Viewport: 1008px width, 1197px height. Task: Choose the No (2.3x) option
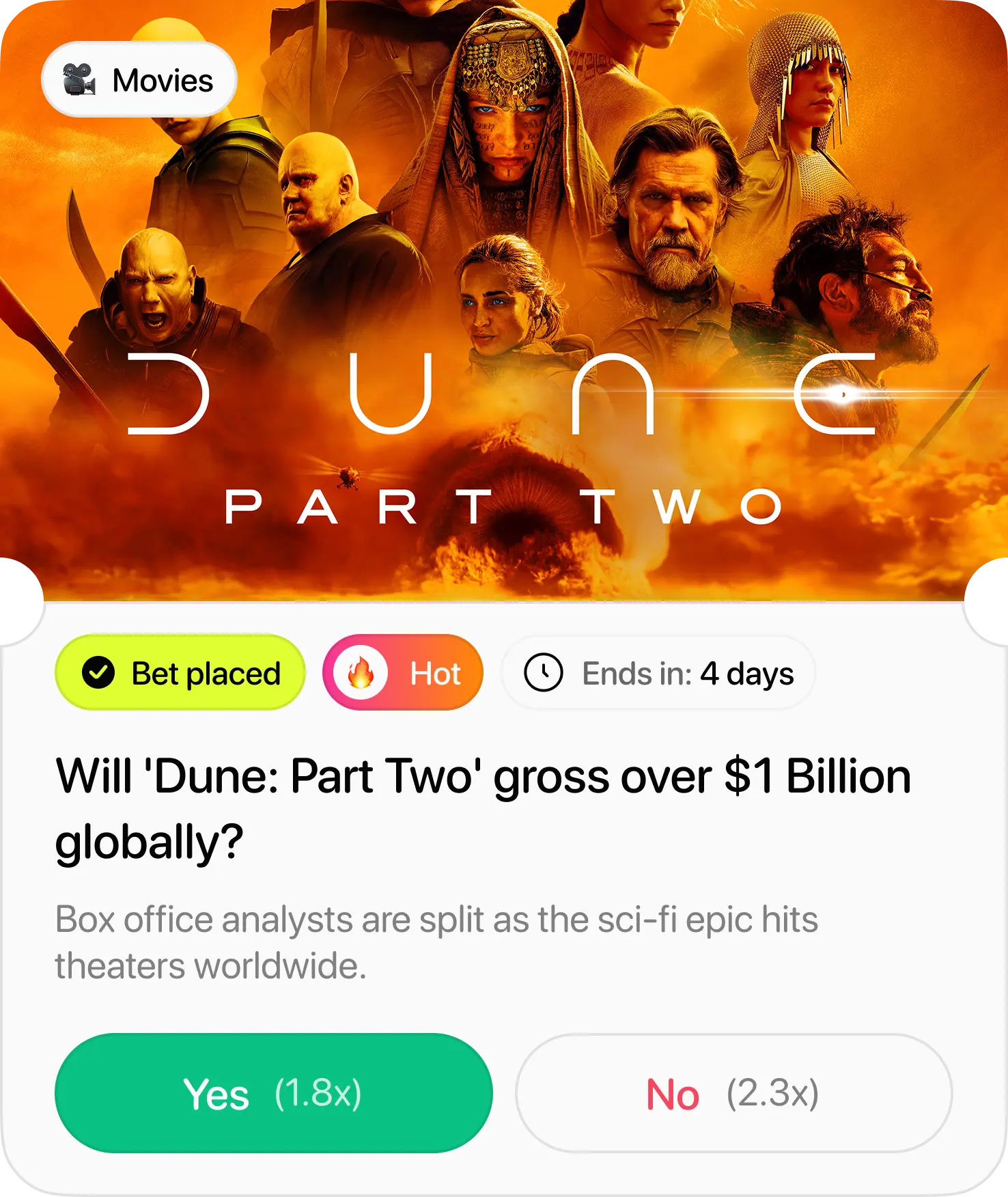(x=733, y=1092)
